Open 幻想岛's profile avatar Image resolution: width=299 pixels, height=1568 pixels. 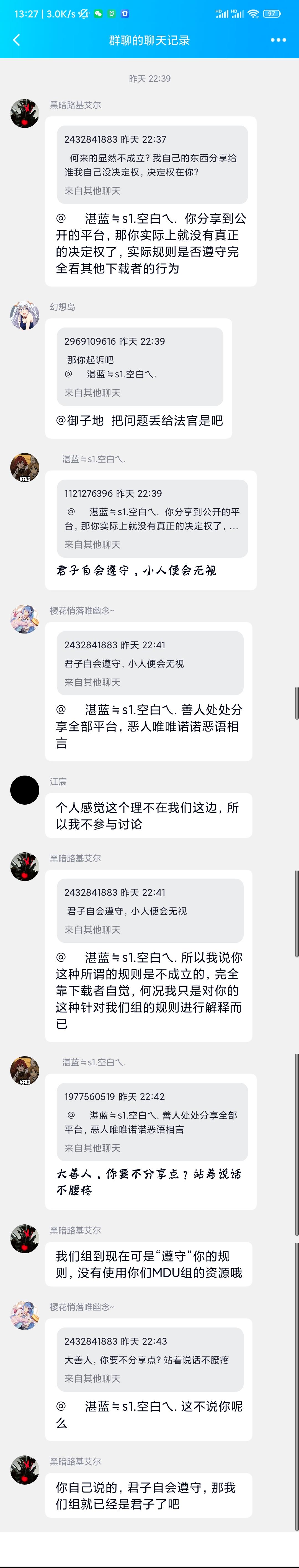pyautogui.click(x=25, y=315)
